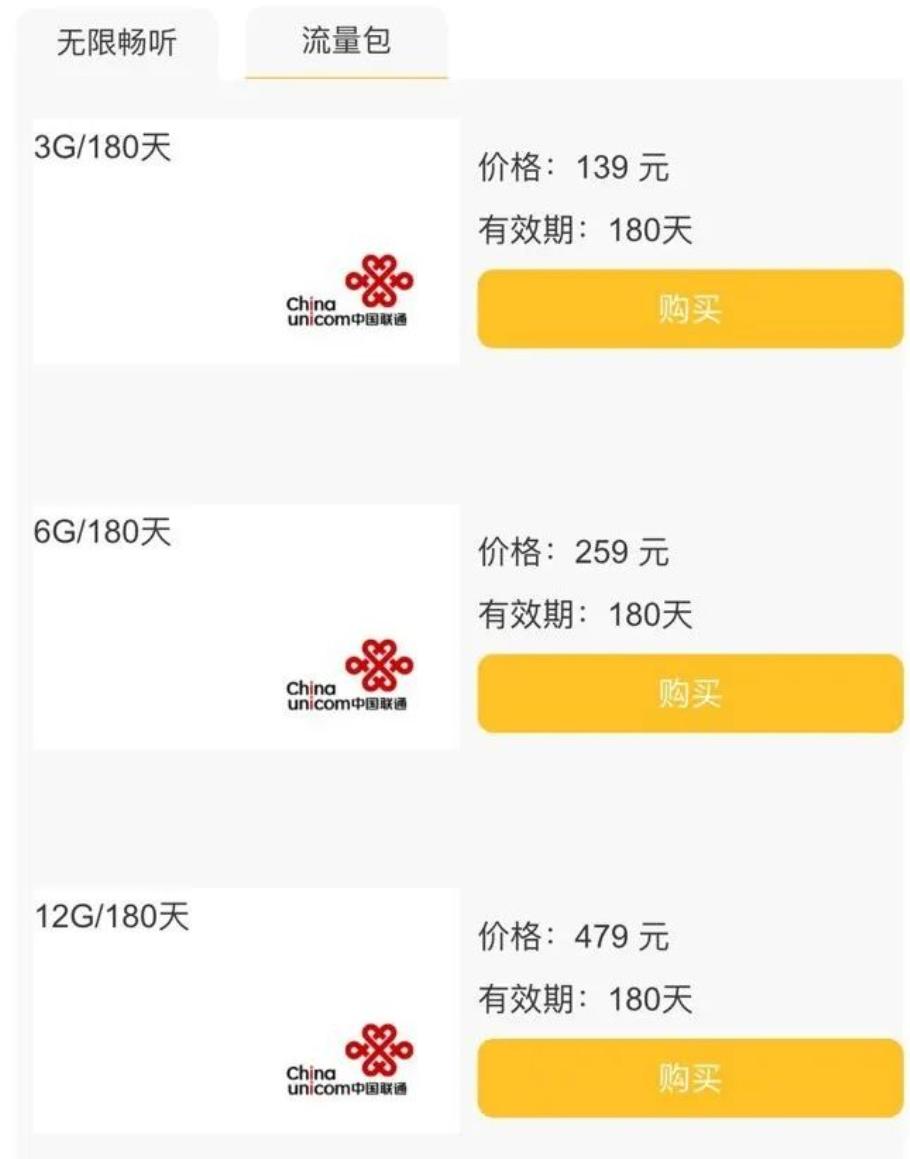This screenshot has height=1159, width=910.
Task: Select the 流量包 tab
Action: [x=346, y=42]
